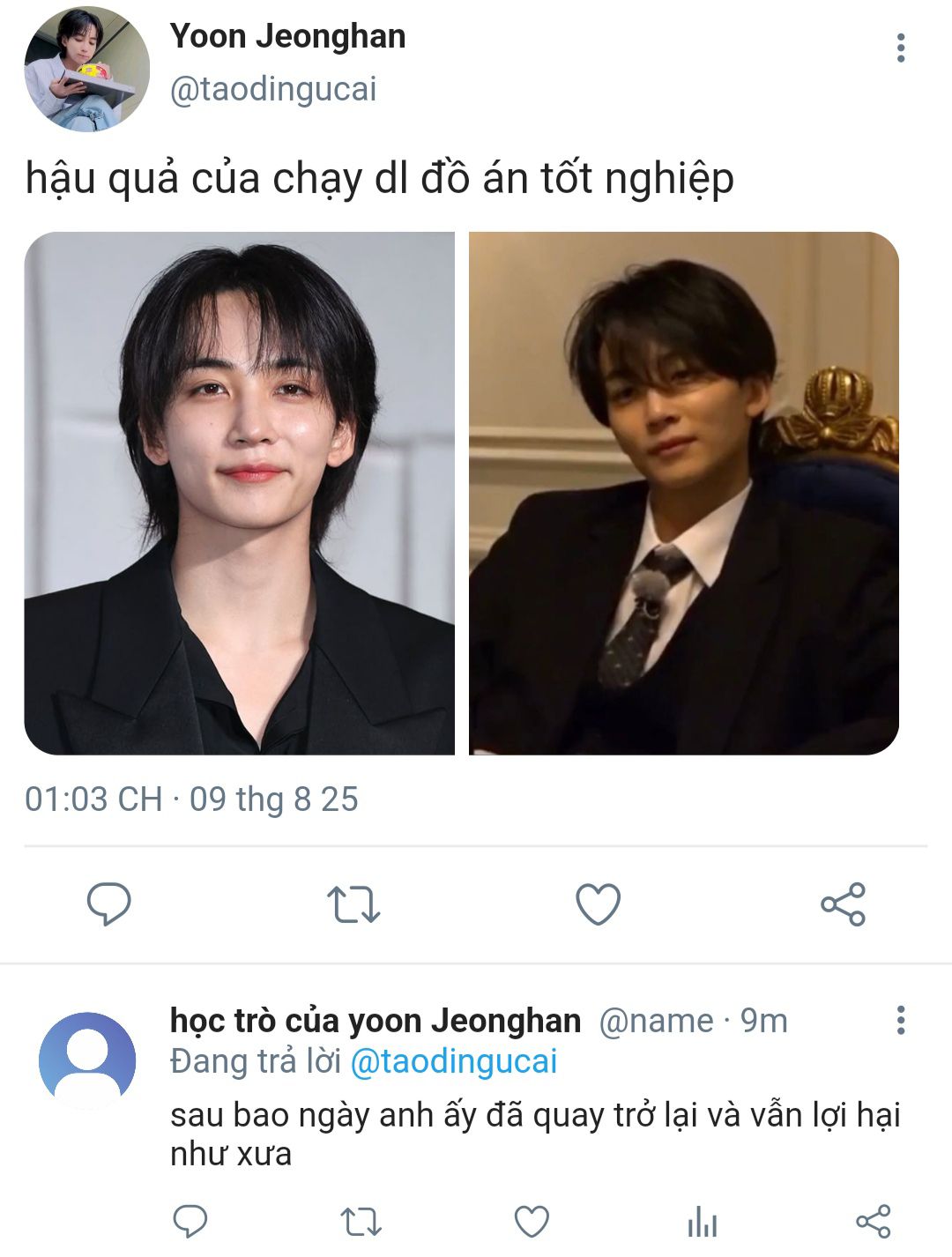
Task: Open the reply's three-dot menu
Action: click(x=900, y=1020)
